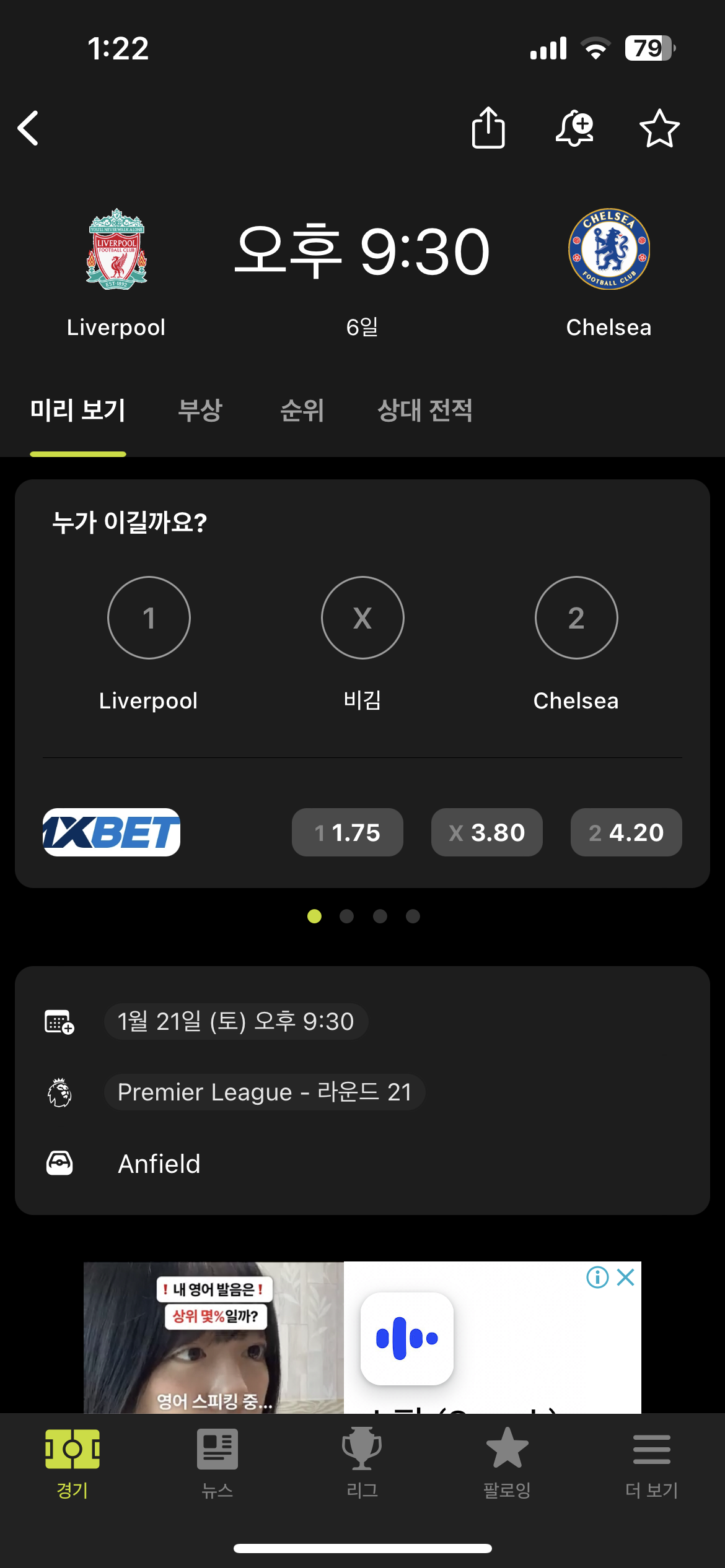Tap the X 3.80 draw odds

(487, 832)
